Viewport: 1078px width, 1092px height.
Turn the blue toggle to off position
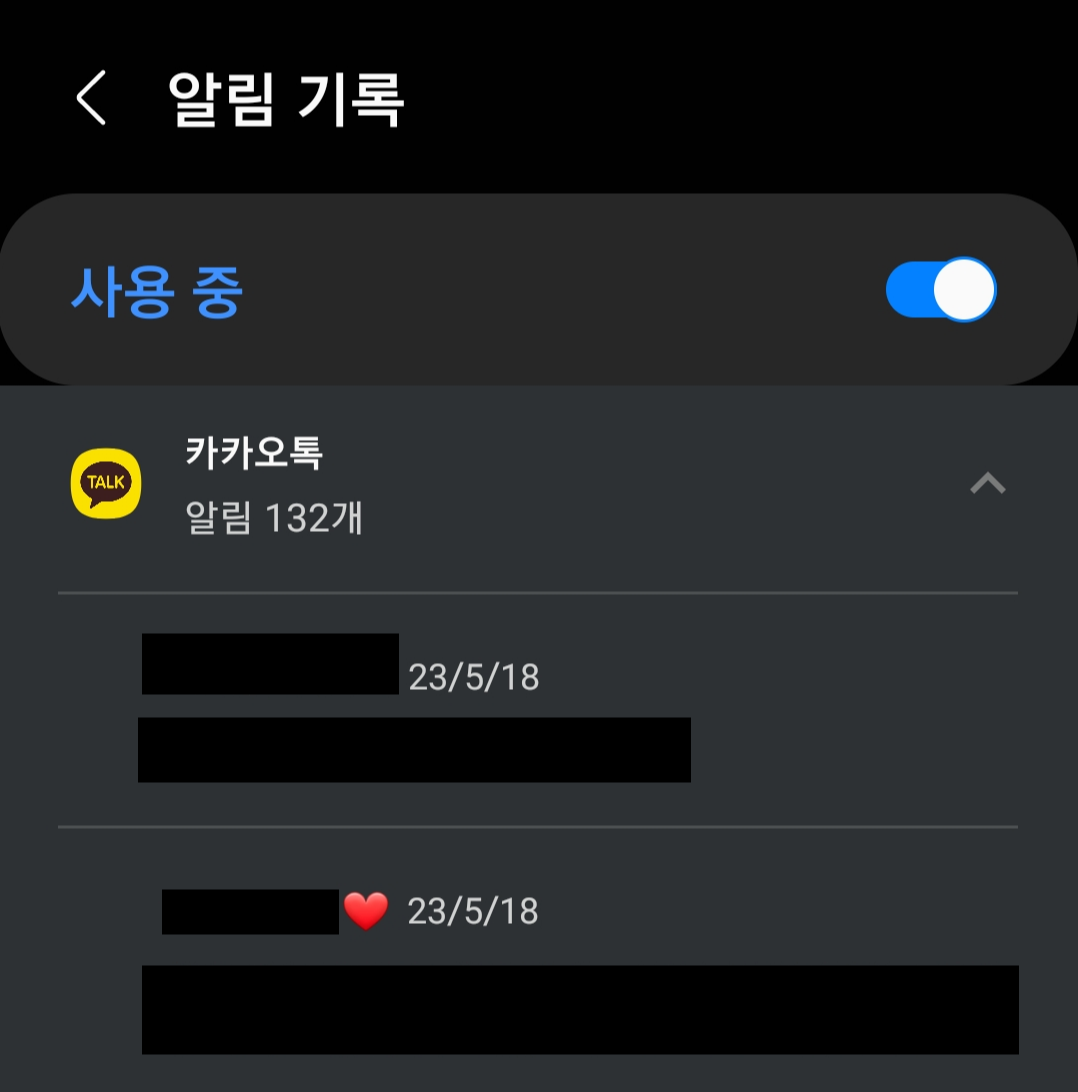pos(939,289)
